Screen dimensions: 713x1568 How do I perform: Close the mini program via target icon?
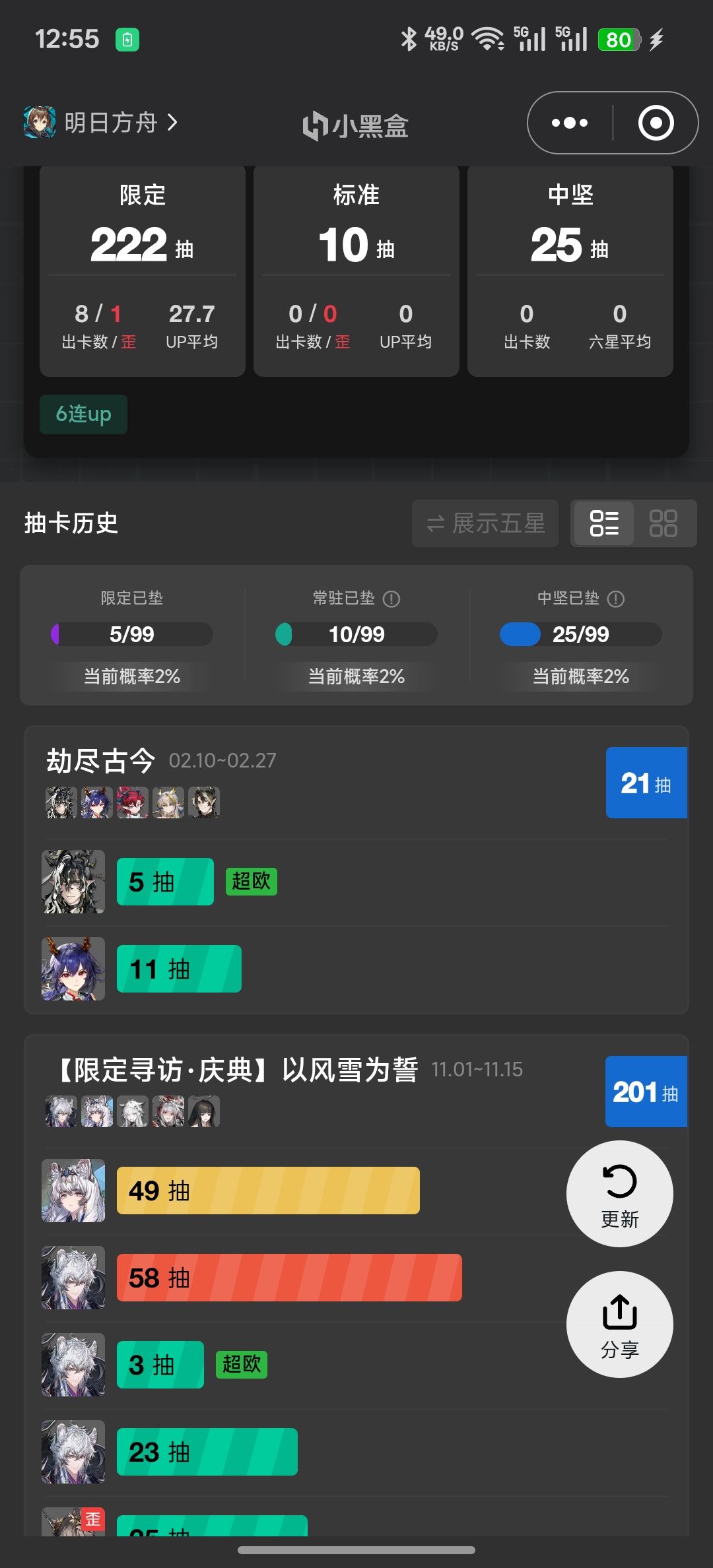(x=656, y=123)
